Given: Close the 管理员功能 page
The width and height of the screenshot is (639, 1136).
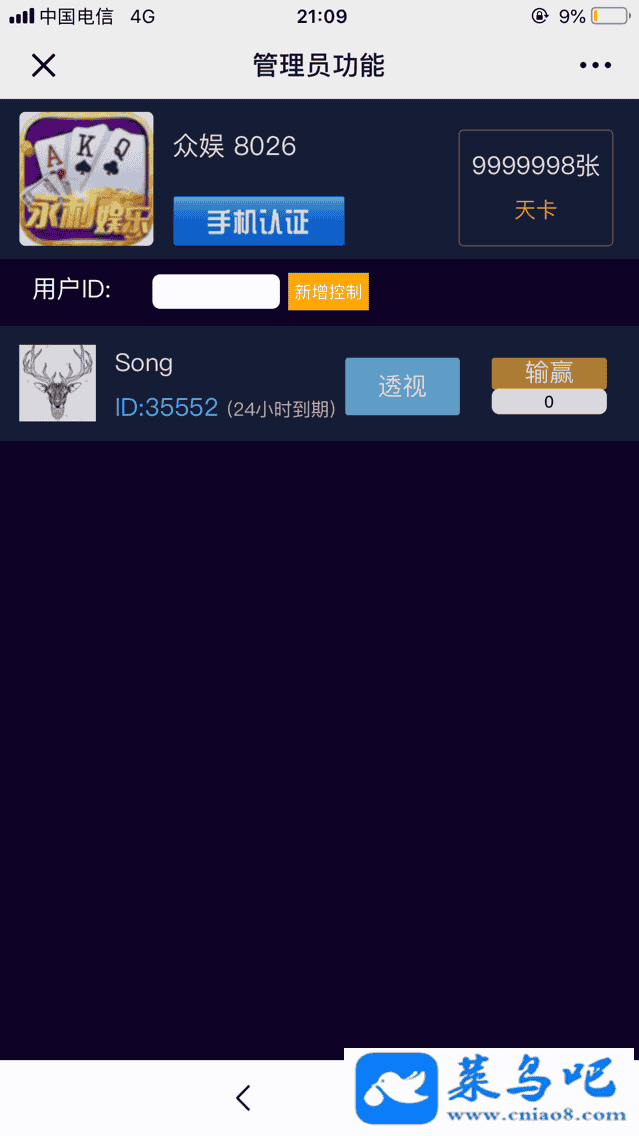Looking at the screenshot, I should [x=43, y=66].
